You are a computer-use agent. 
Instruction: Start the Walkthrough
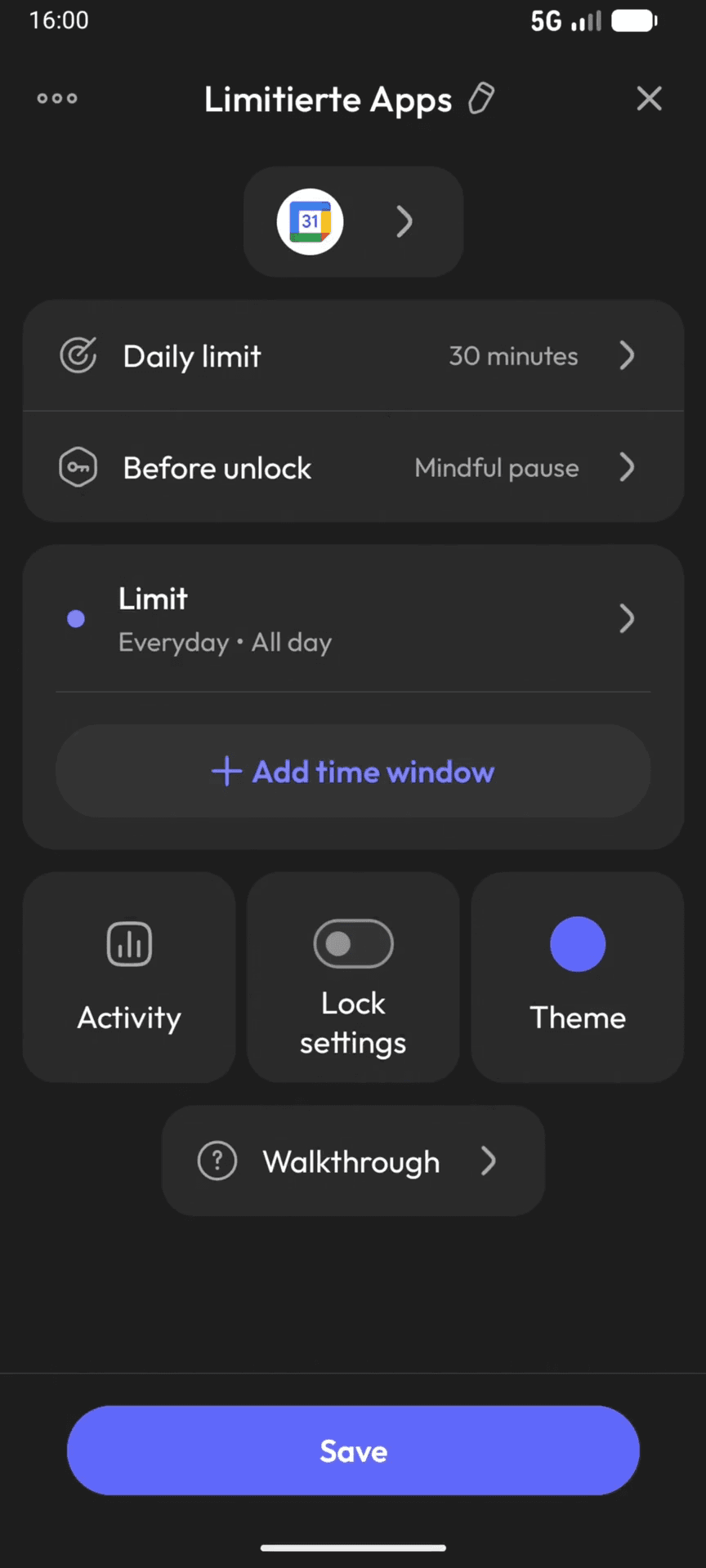353,1161
